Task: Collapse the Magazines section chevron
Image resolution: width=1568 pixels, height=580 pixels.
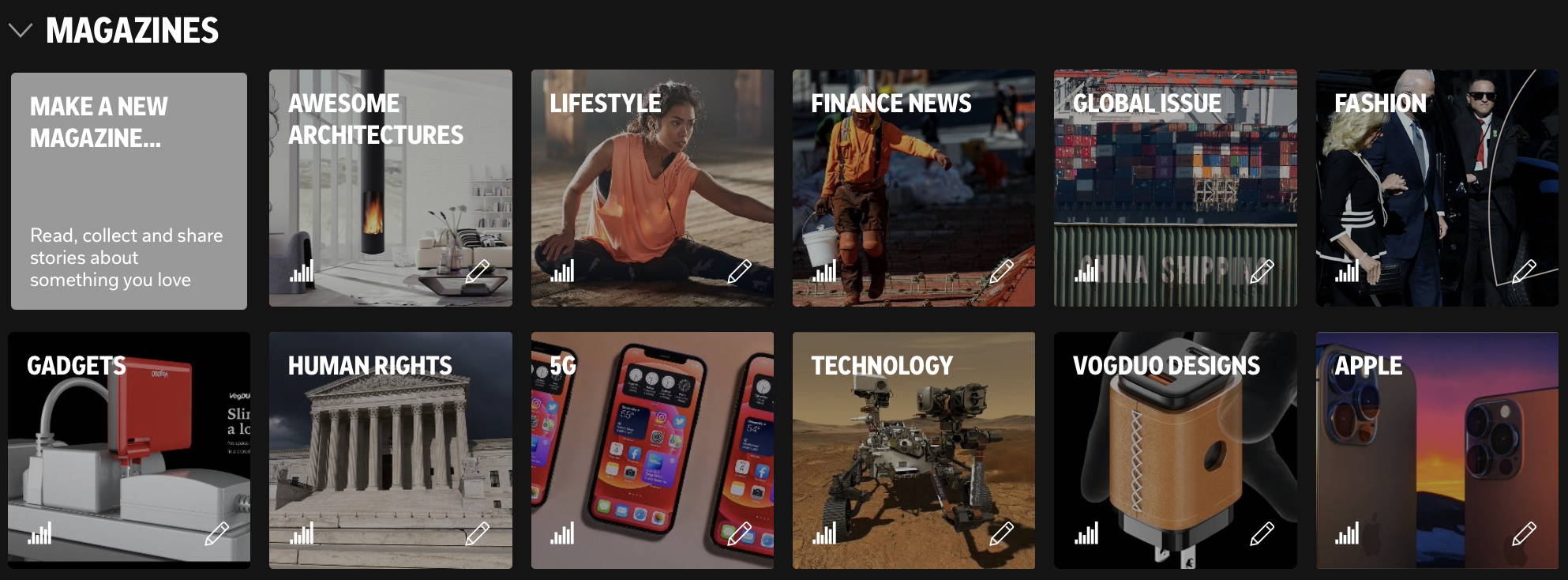Action: click(20, 31)
